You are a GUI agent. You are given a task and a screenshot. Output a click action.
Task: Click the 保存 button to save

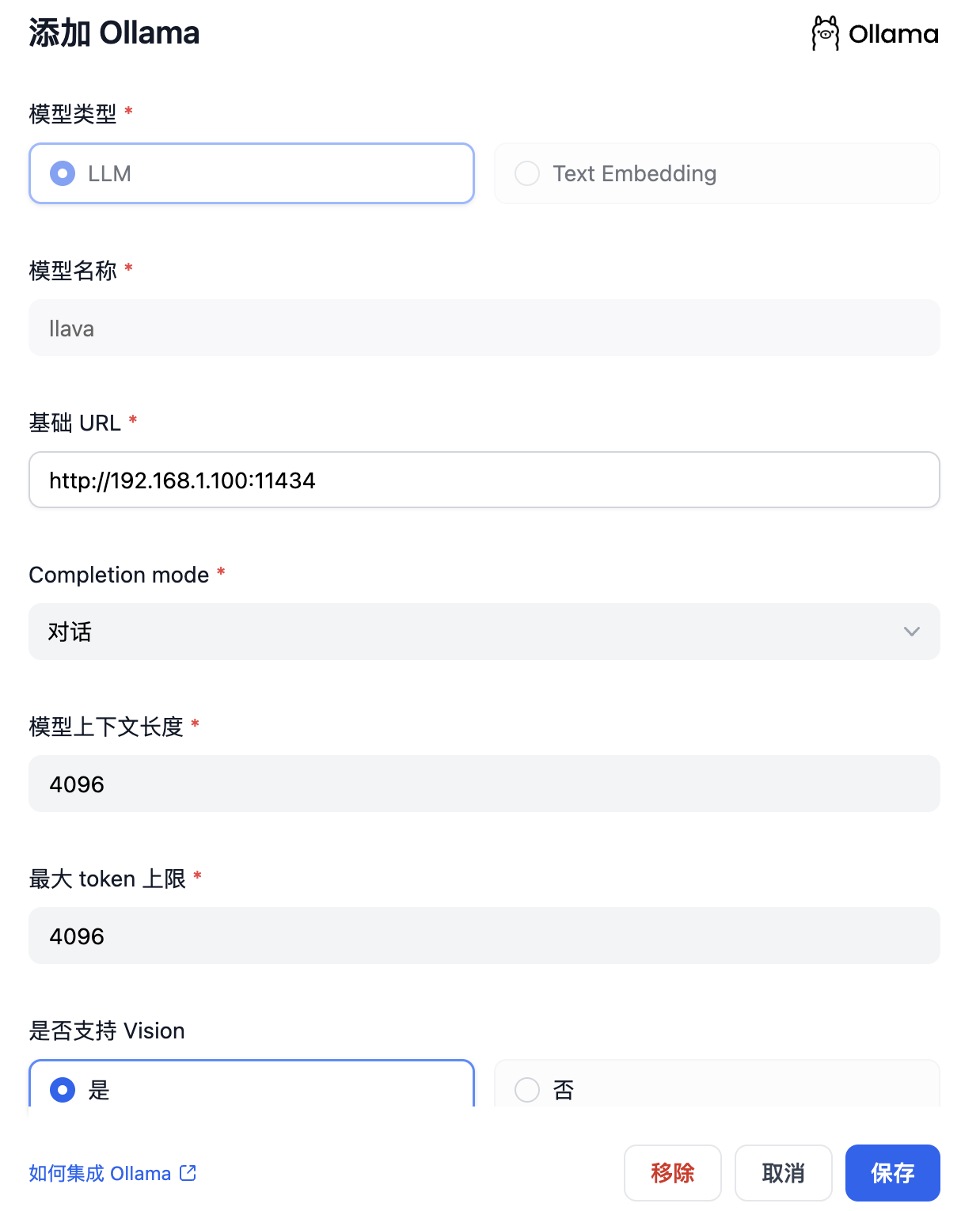tap(892, 1173)
